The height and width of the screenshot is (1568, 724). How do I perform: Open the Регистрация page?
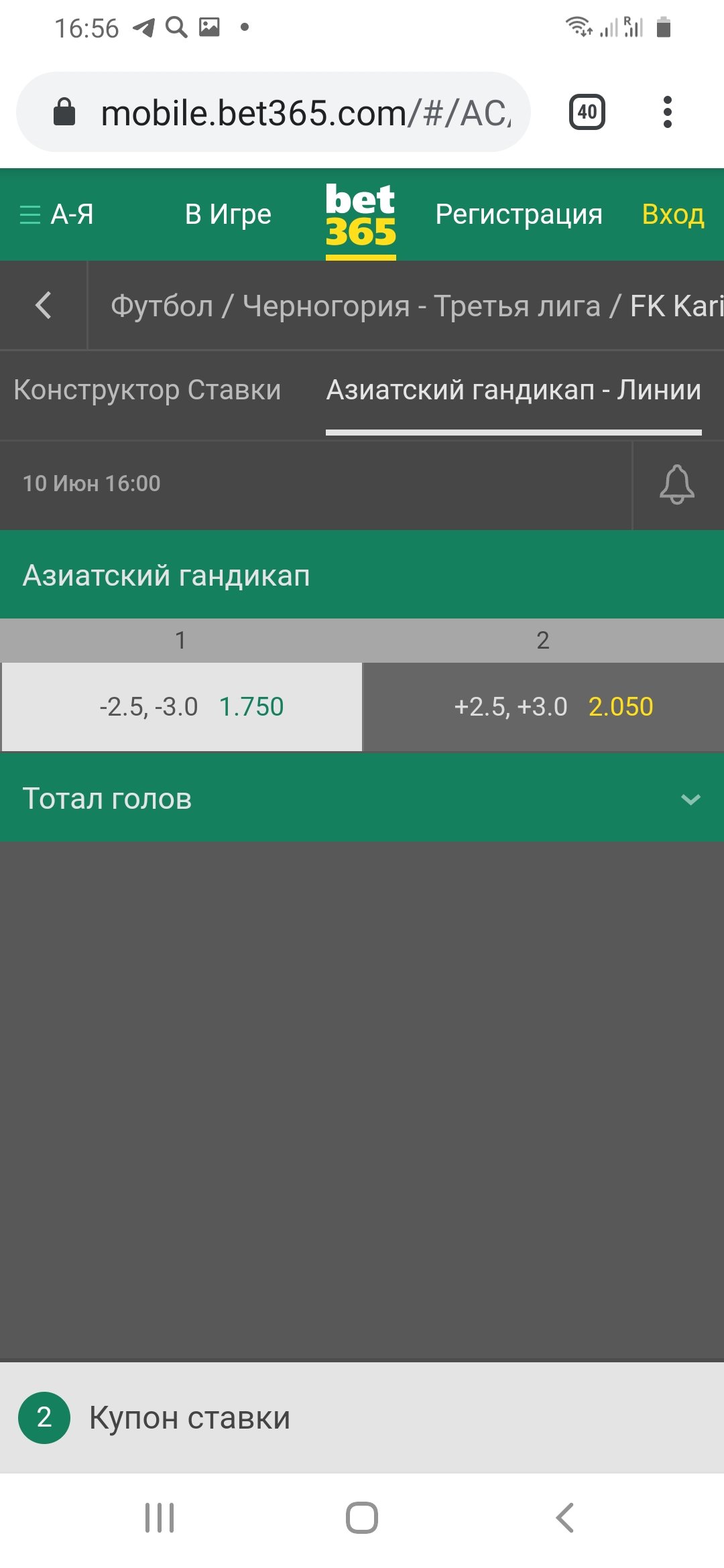518,214
